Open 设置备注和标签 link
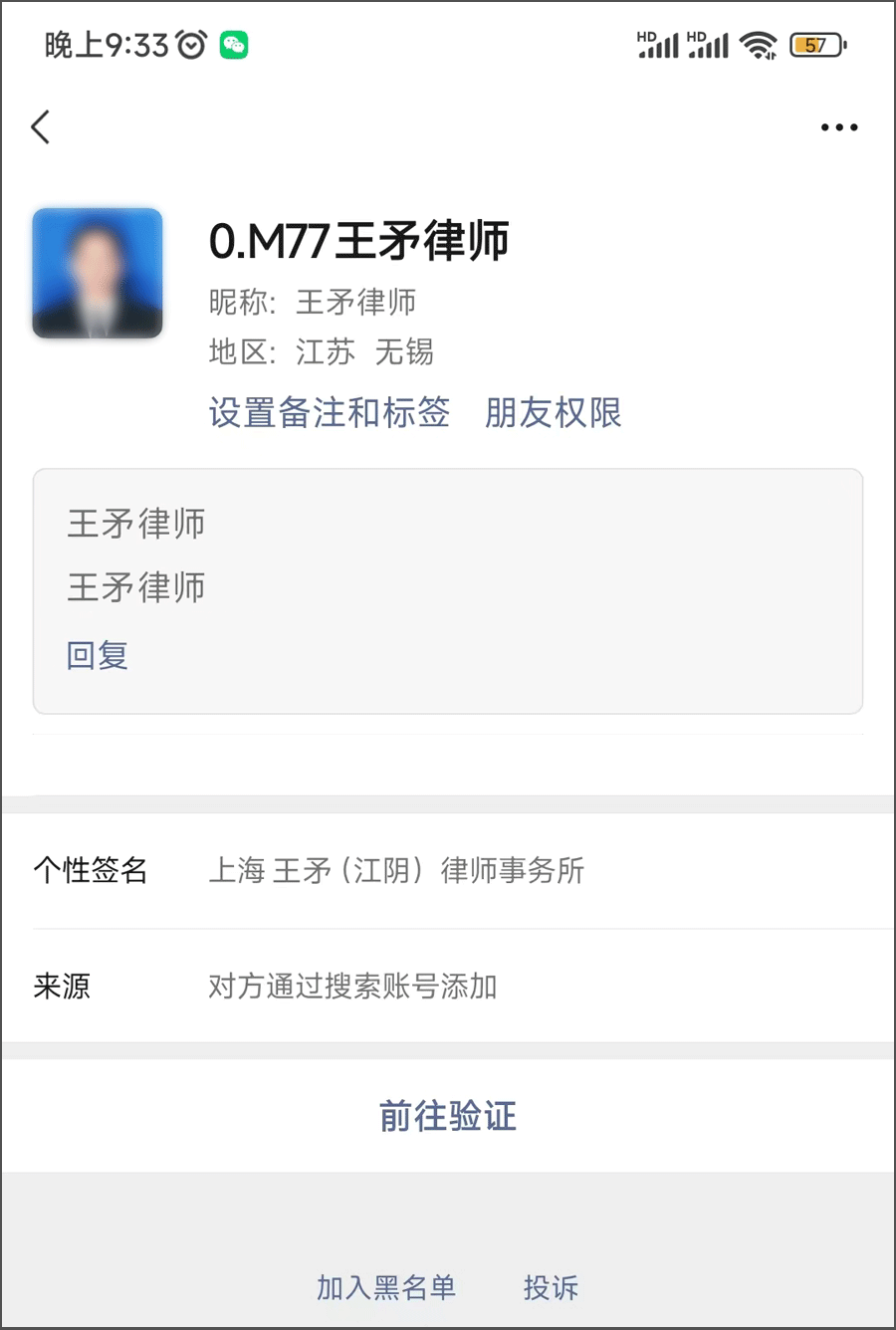This screenshot has height=1330, width=896. pos(329,412)
